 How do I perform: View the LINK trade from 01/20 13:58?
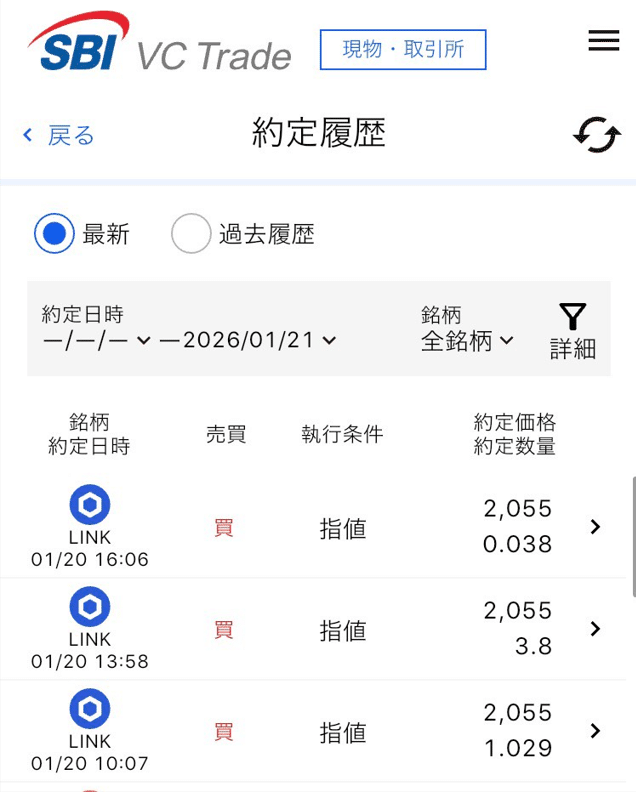click(595, 629)
